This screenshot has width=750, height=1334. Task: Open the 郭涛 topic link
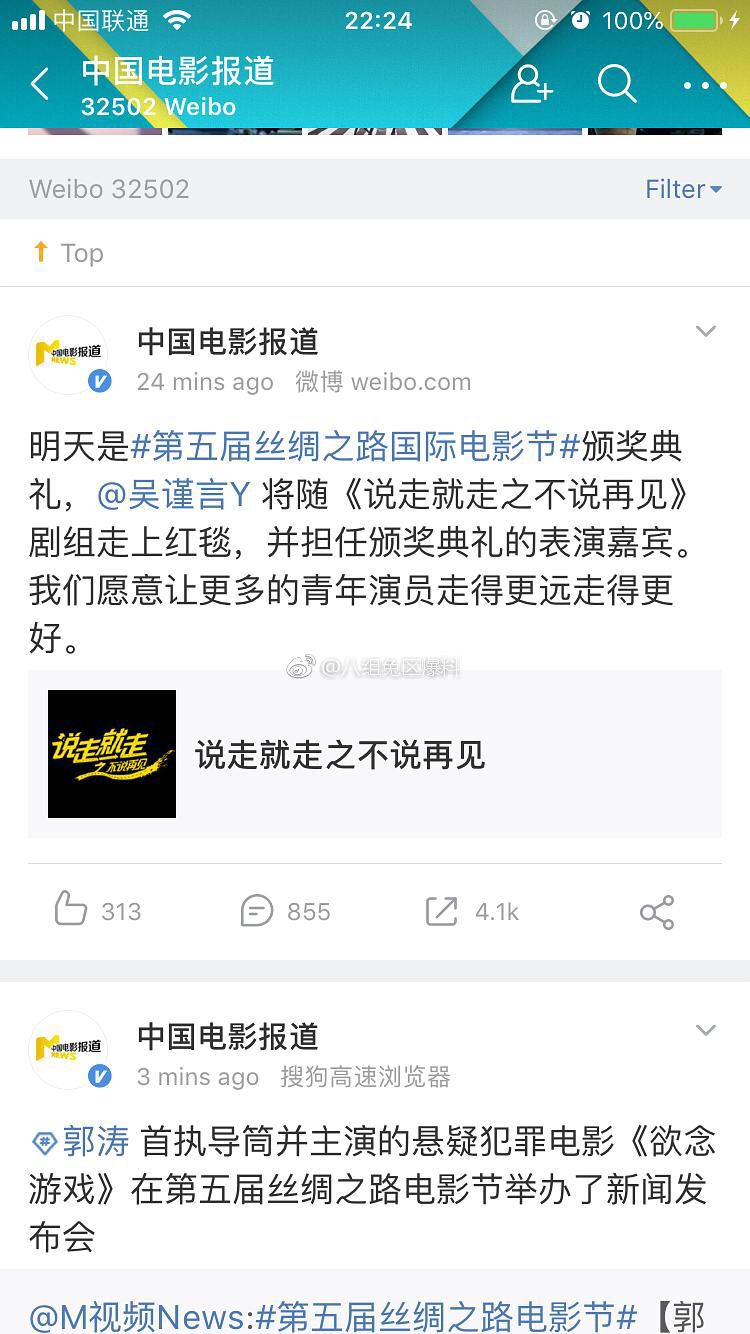tap(82, 1141)
